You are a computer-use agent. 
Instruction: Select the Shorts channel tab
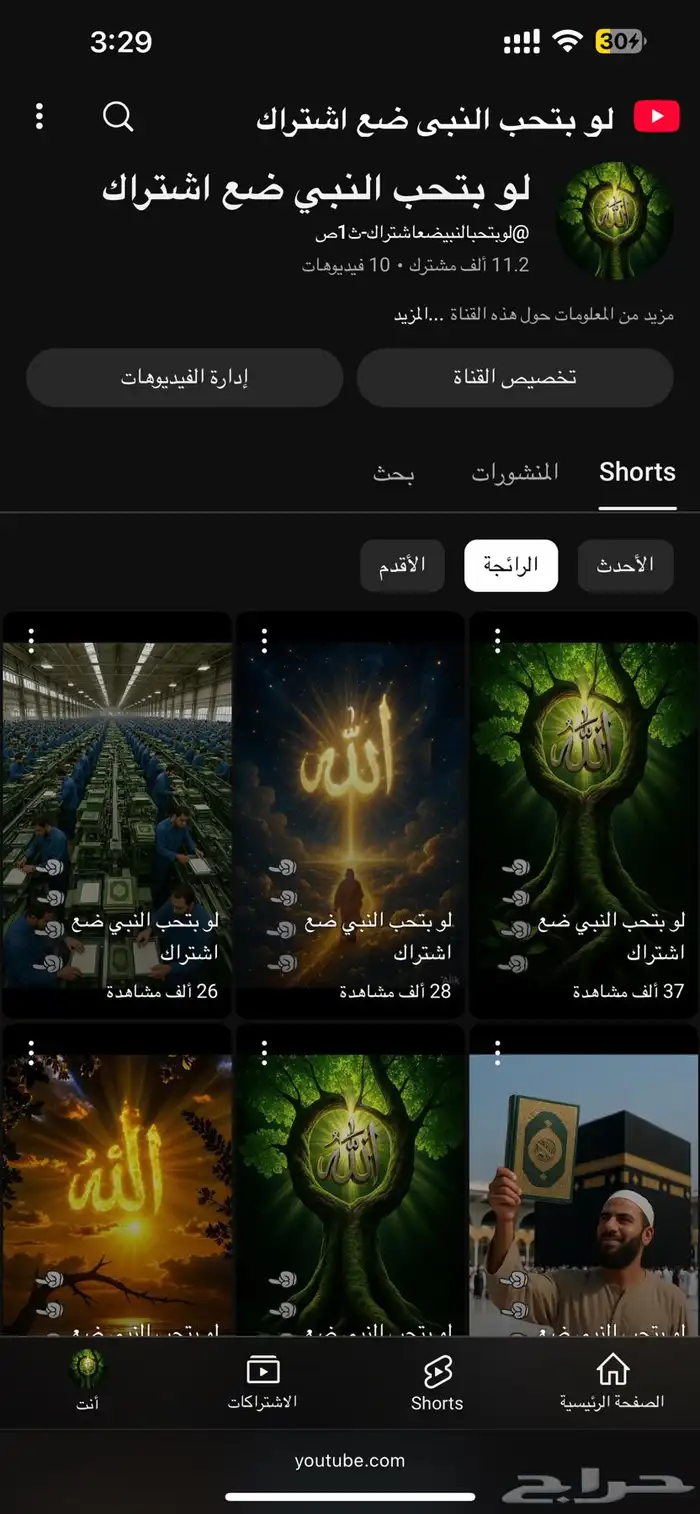pyautogui.click(x=637, y=473)
